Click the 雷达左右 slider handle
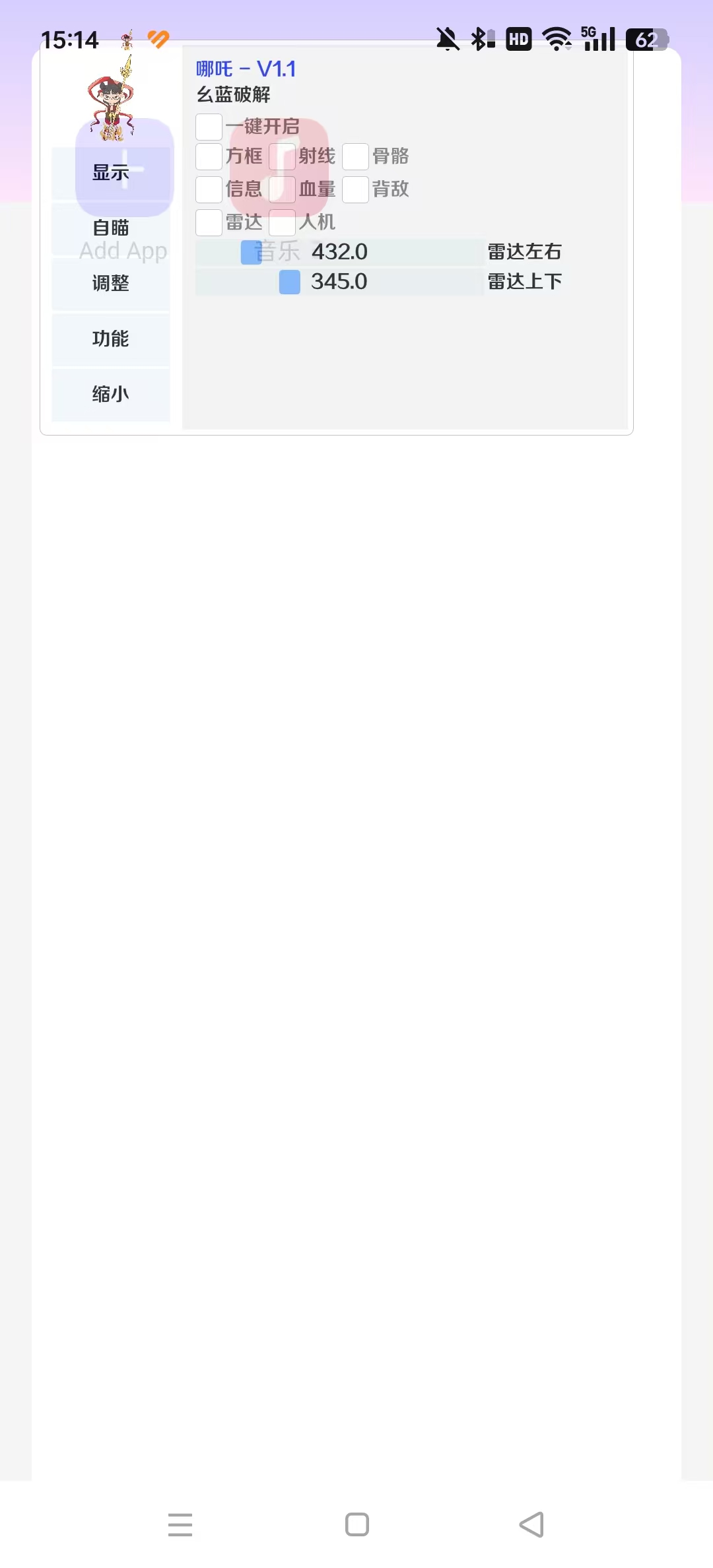The height and width of the screenshot is (1568, 713). click(250, 251)
